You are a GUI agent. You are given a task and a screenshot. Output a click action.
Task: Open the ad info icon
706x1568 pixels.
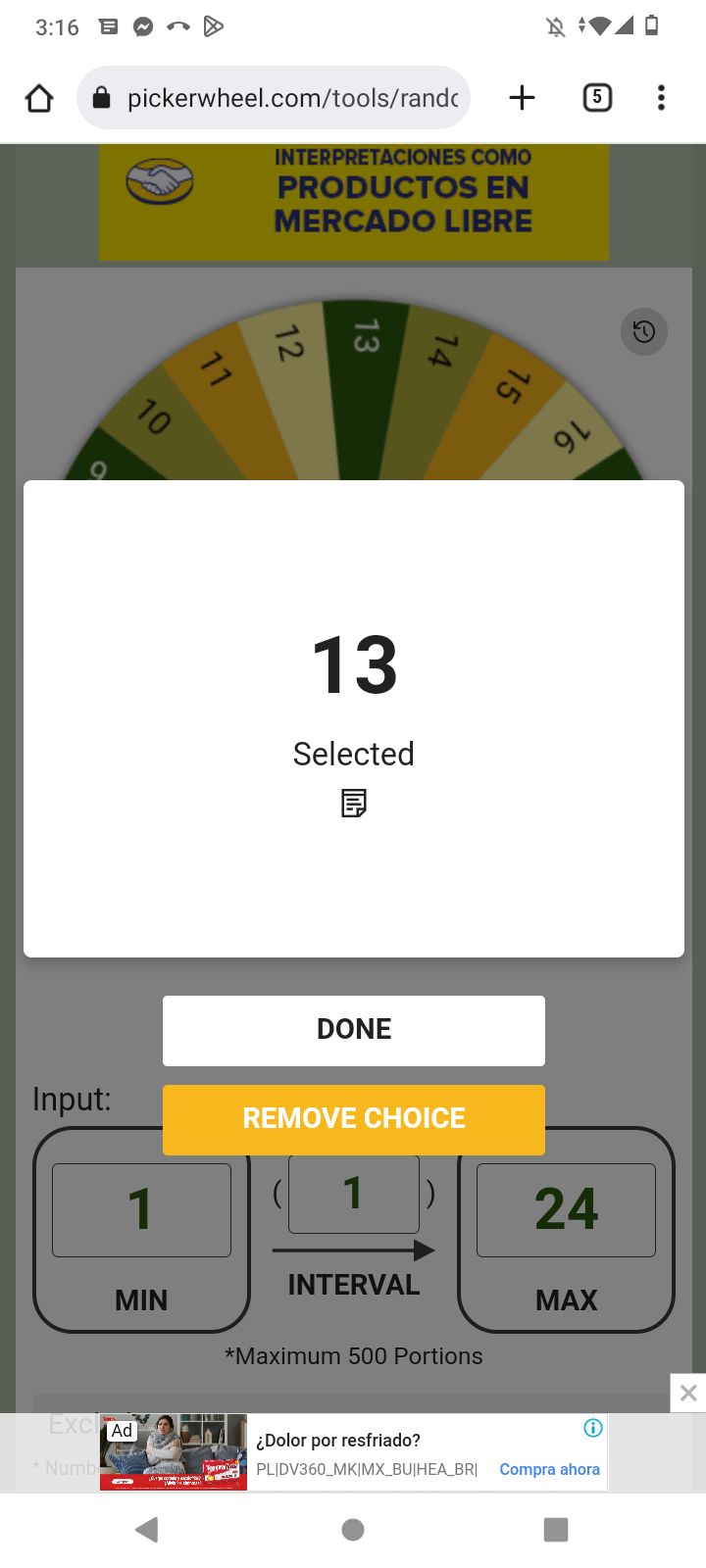[x=593, y=1428]
